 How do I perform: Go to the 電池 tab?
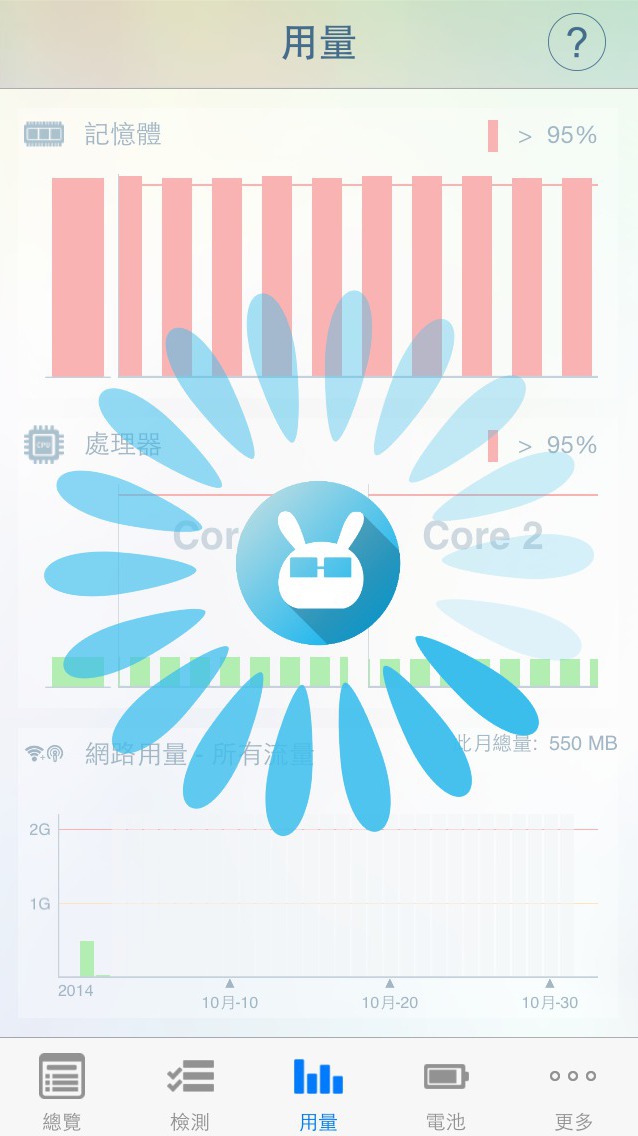446,1088
